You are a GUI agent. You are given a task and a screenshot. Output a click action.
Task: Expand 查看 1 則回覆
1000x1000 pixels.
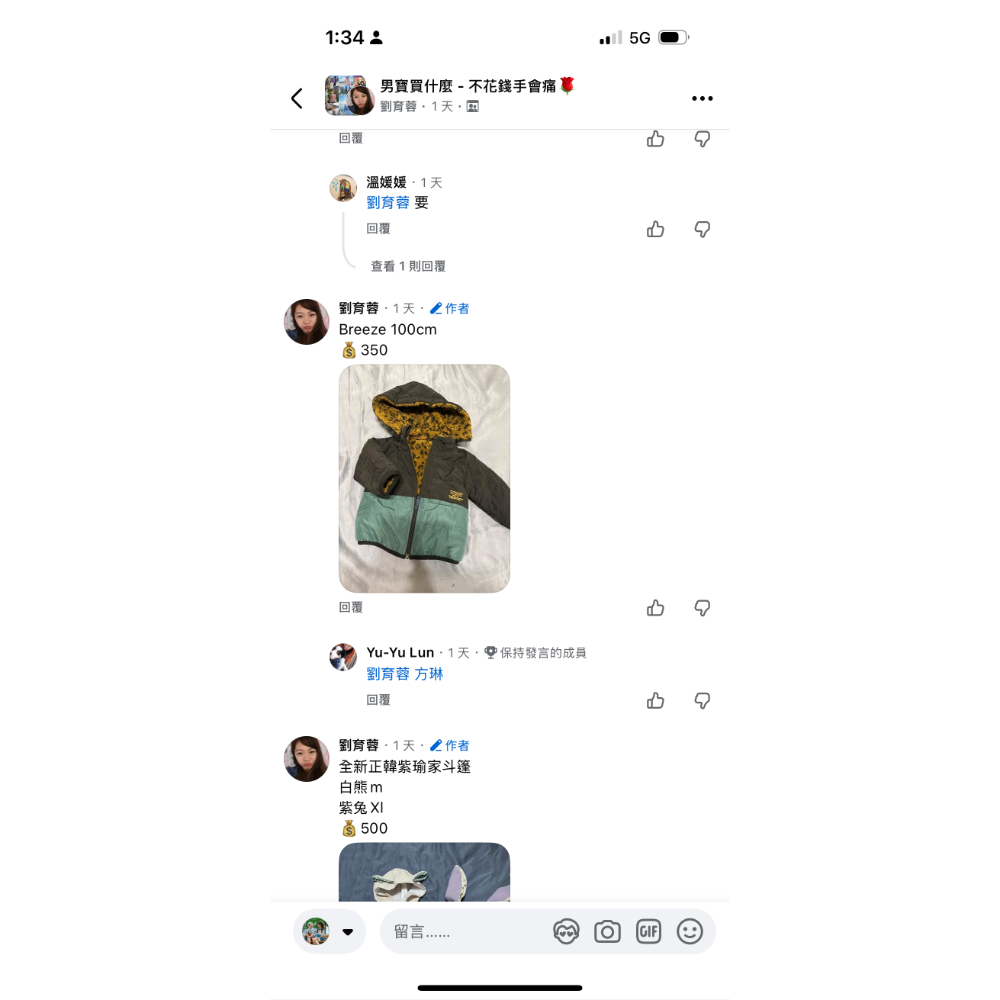408,266
